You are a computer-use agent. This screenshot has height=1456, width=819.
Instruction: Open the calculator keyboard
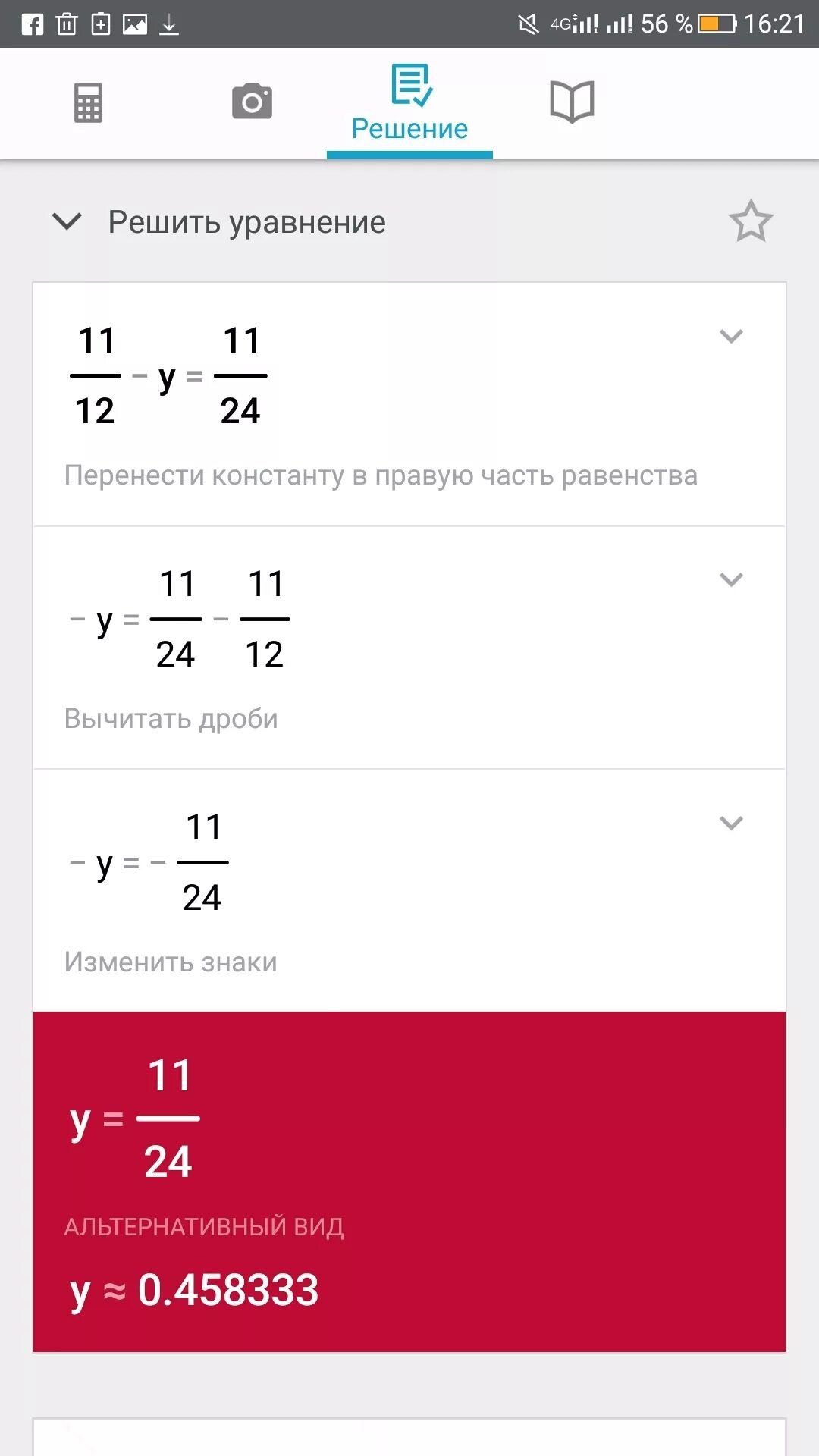pyautogui.click(x=87, y=103)
